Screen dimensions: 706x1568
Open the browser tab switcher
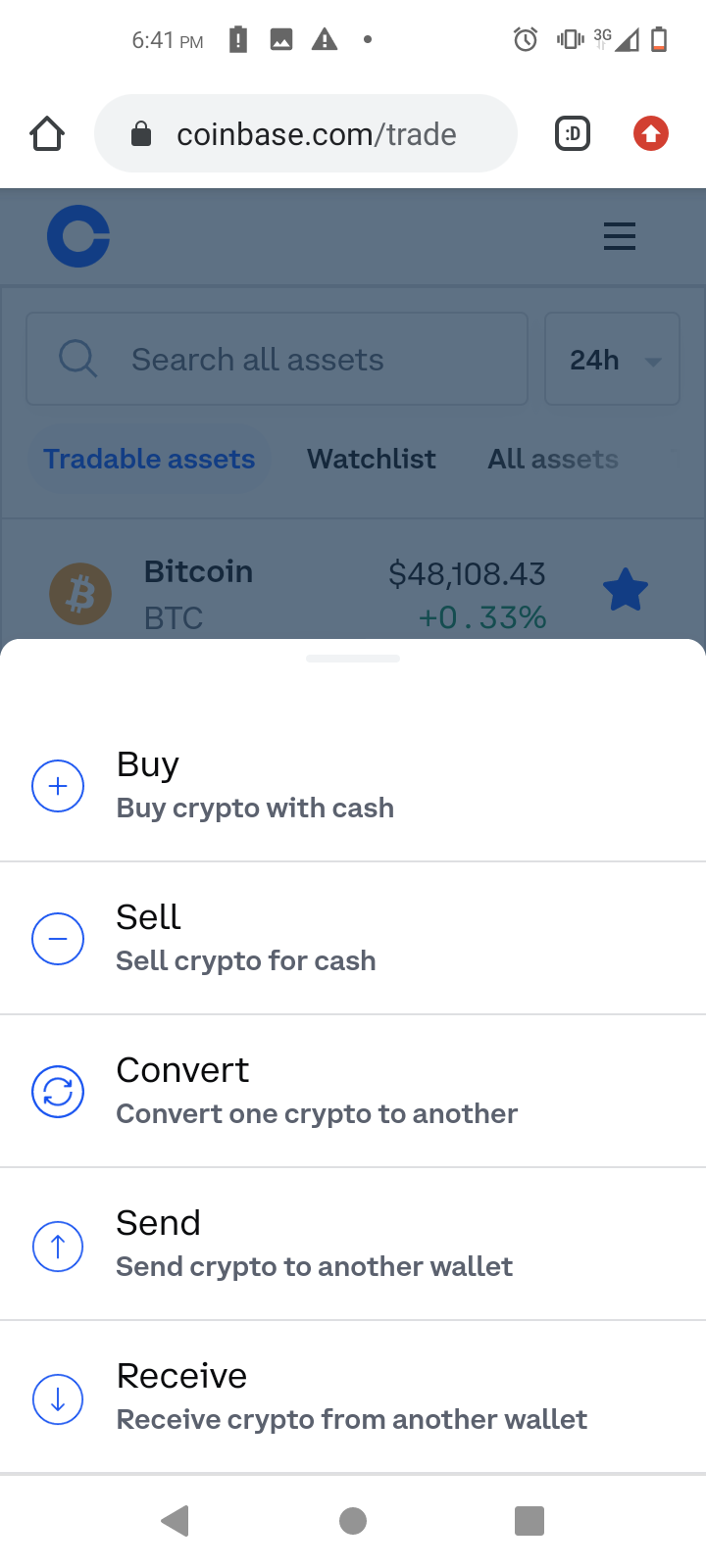[x=572, y=133]
